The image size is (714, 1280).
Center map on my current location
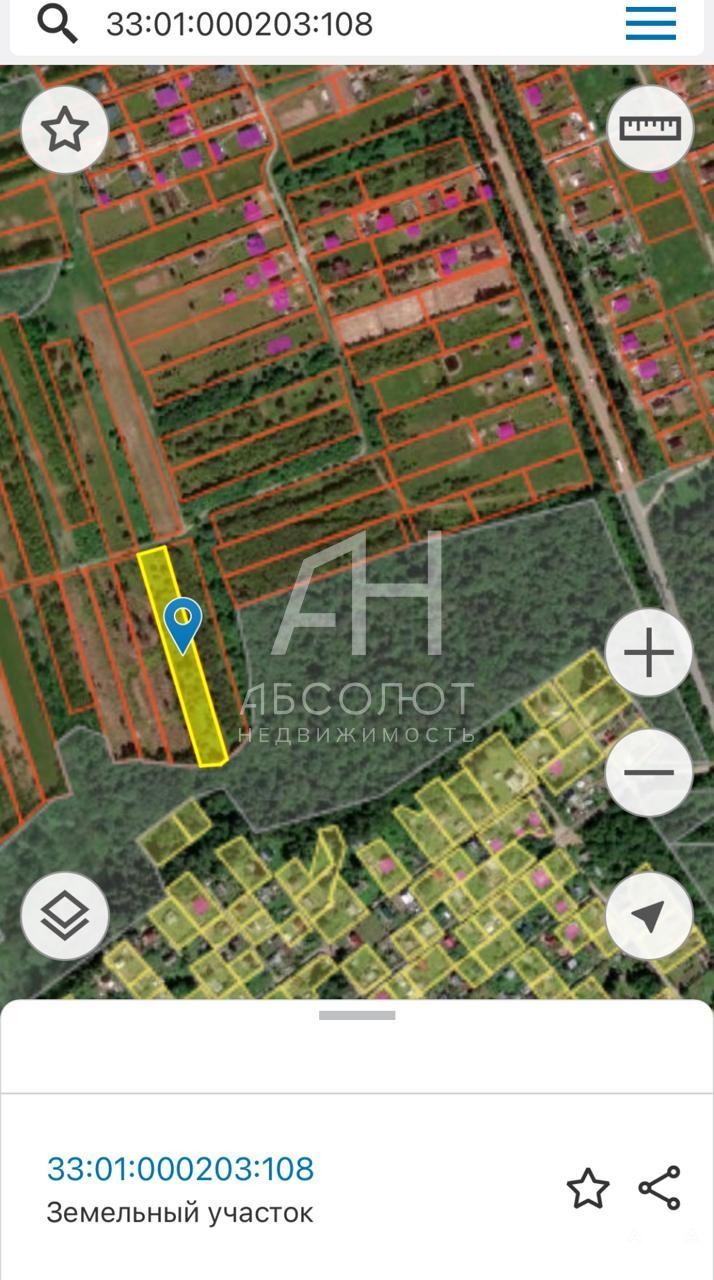pyautogui.click(x=649, y=916)
